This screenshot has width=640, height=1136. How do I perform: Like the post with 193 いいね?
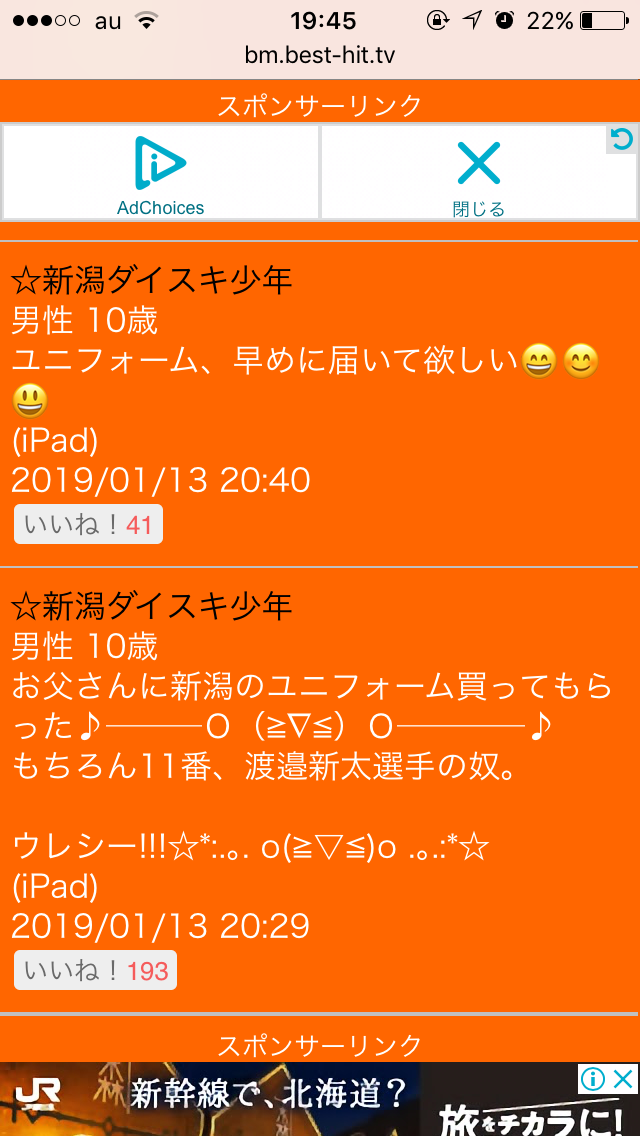pos(95,971)
